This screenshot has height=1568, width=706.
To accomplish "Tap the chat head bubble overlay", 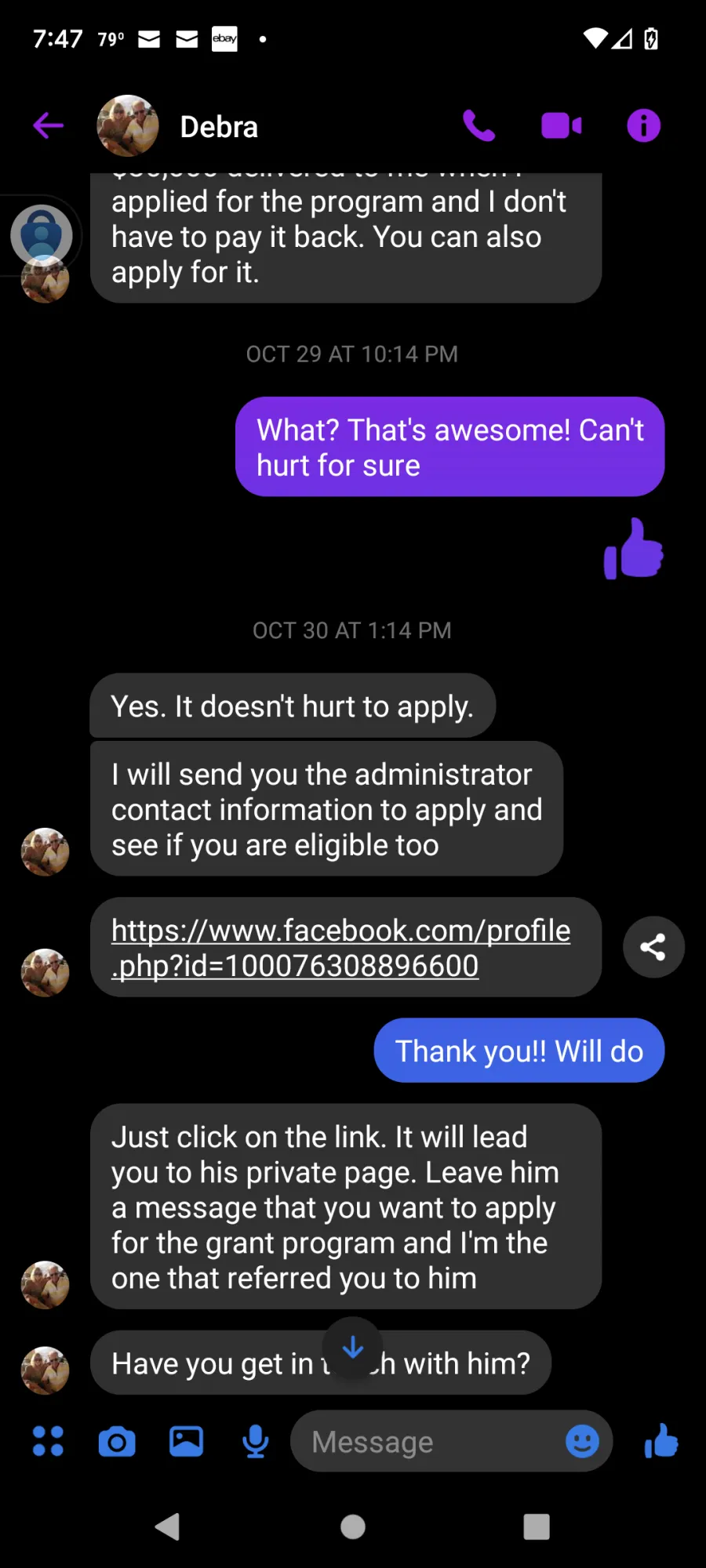I will point(42,235).
